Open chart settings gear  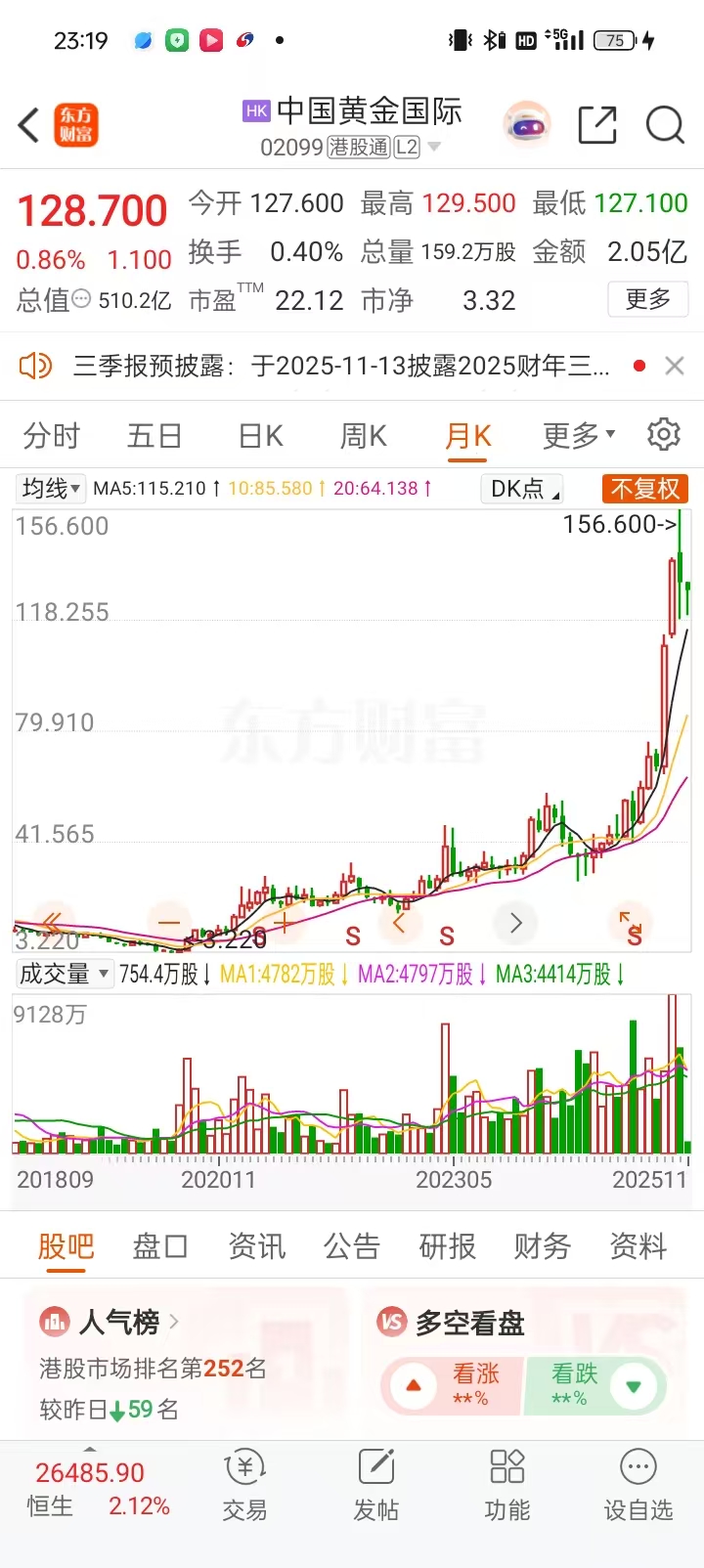(664, 434)
